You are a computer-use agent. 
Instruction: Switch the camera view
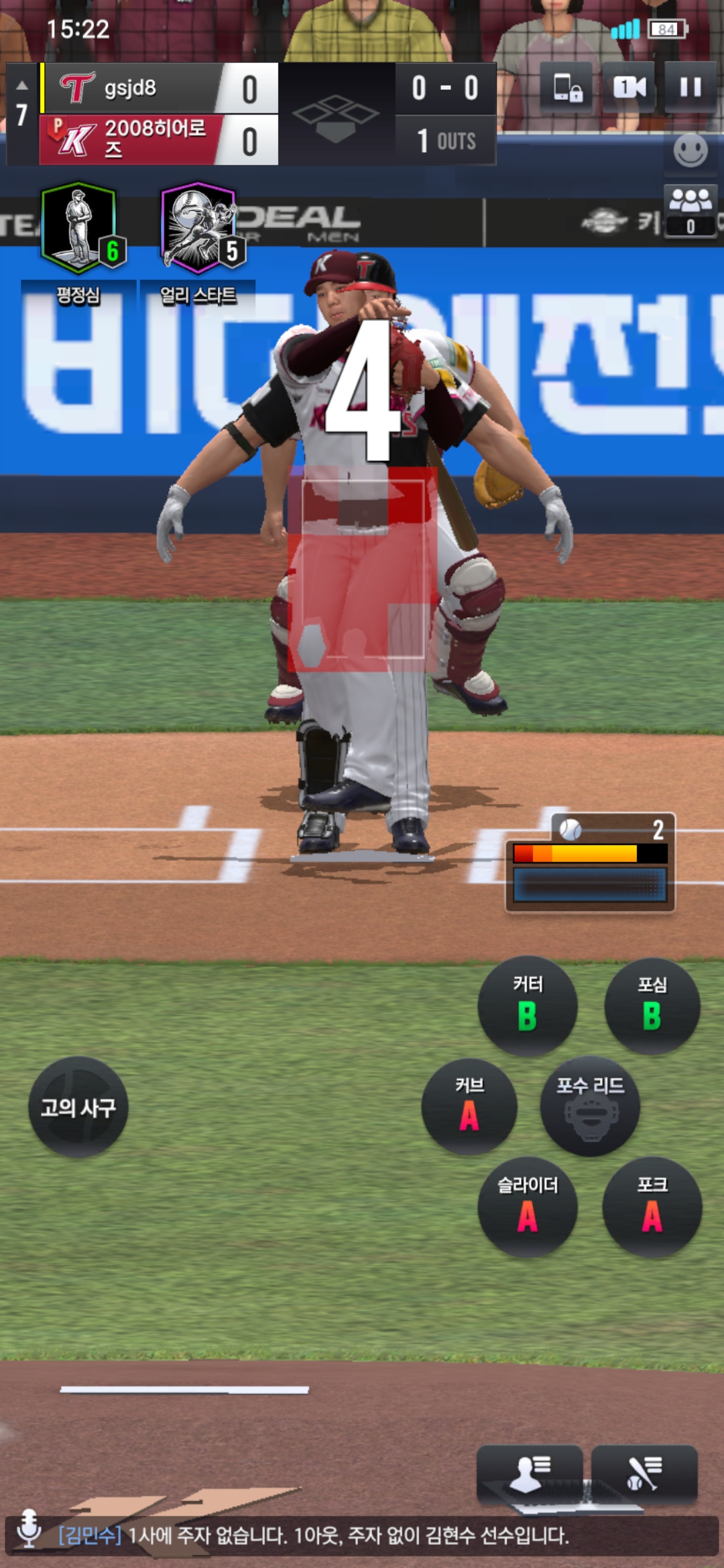[629, 88]
